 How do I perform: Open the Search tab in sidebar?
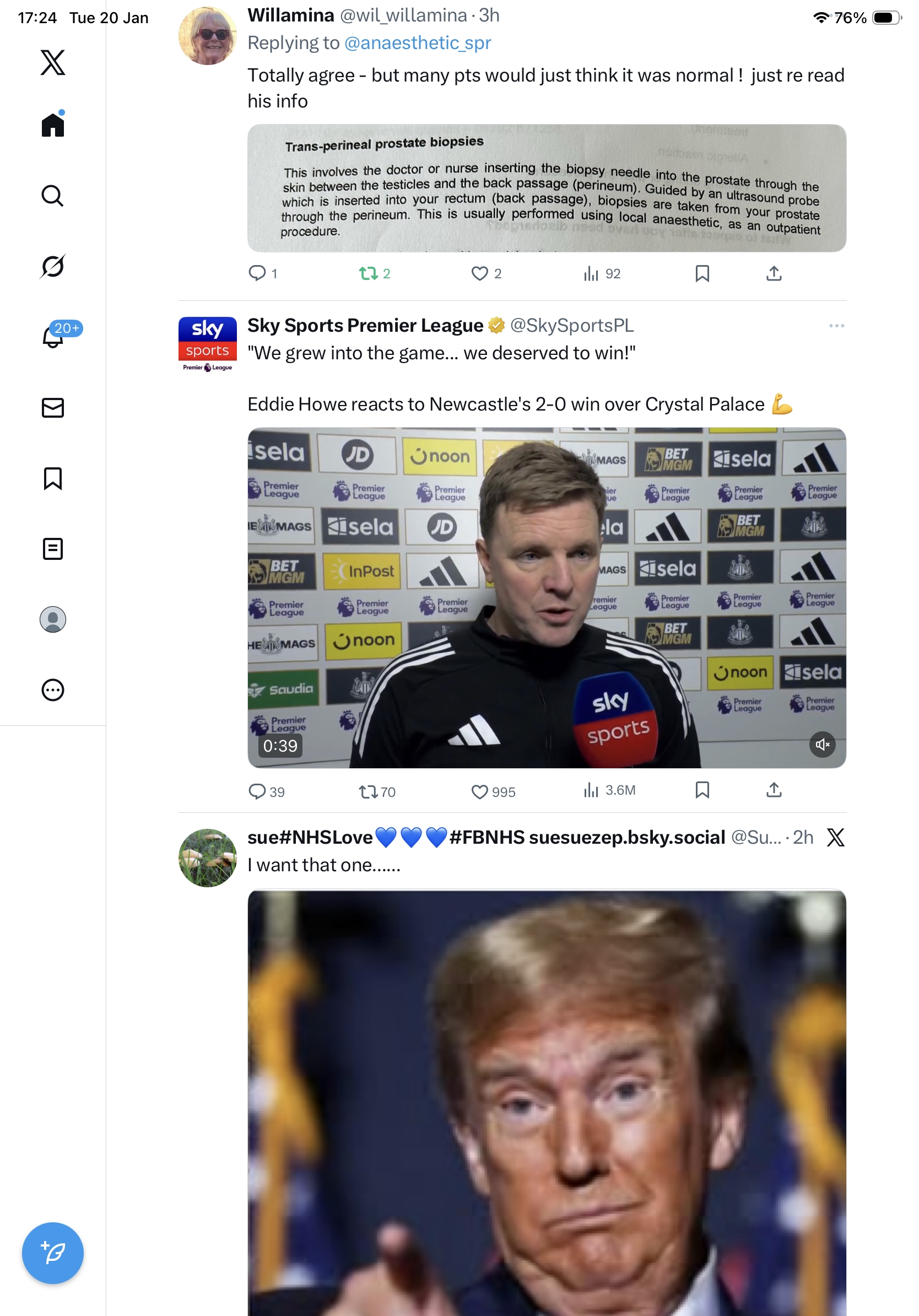pyautogui.click(x=53, y=196)
